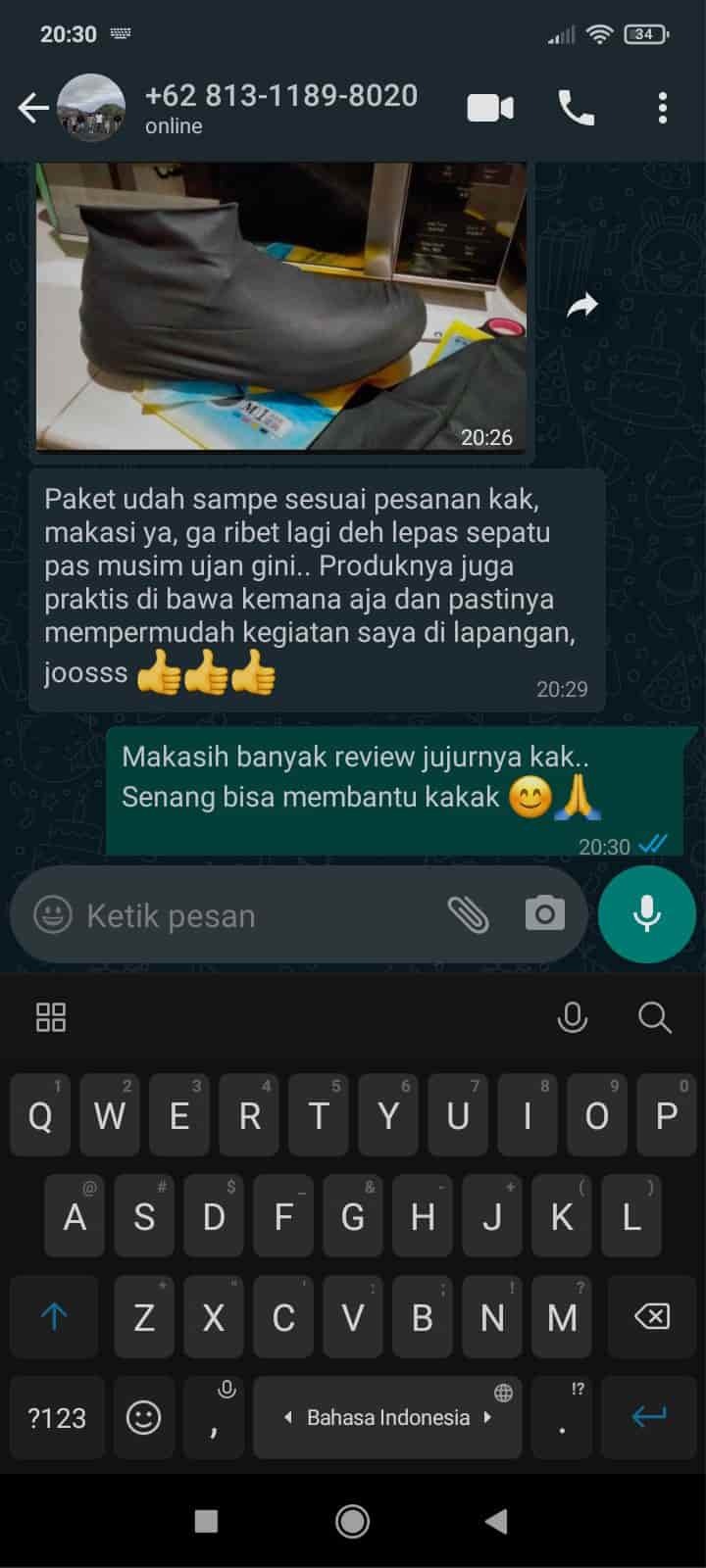Forward the shoe cover photo
The image size is (706, 1568).
pyautogui.click(x=582, y=306)
